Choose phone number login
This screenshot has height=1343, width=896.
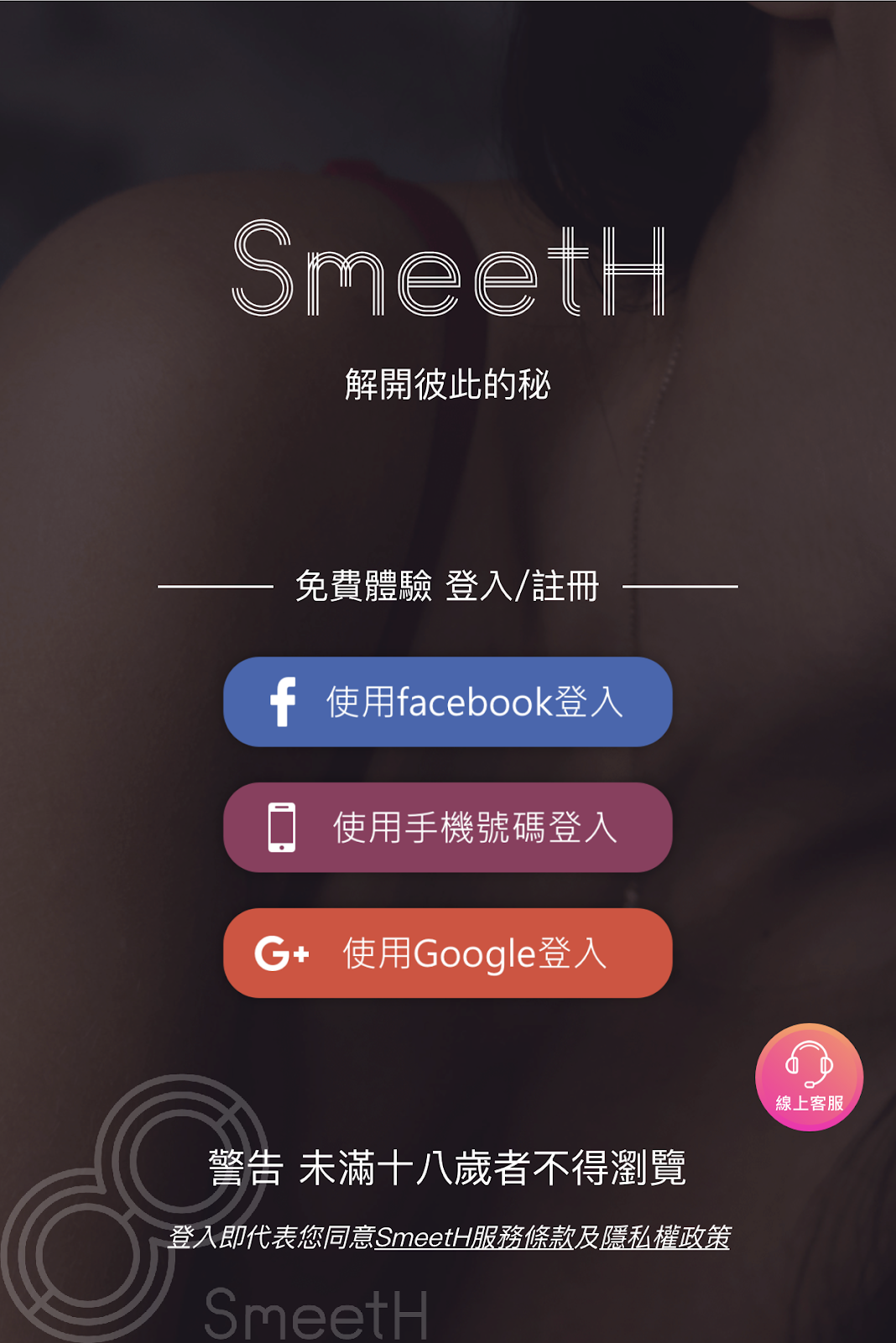448,828
